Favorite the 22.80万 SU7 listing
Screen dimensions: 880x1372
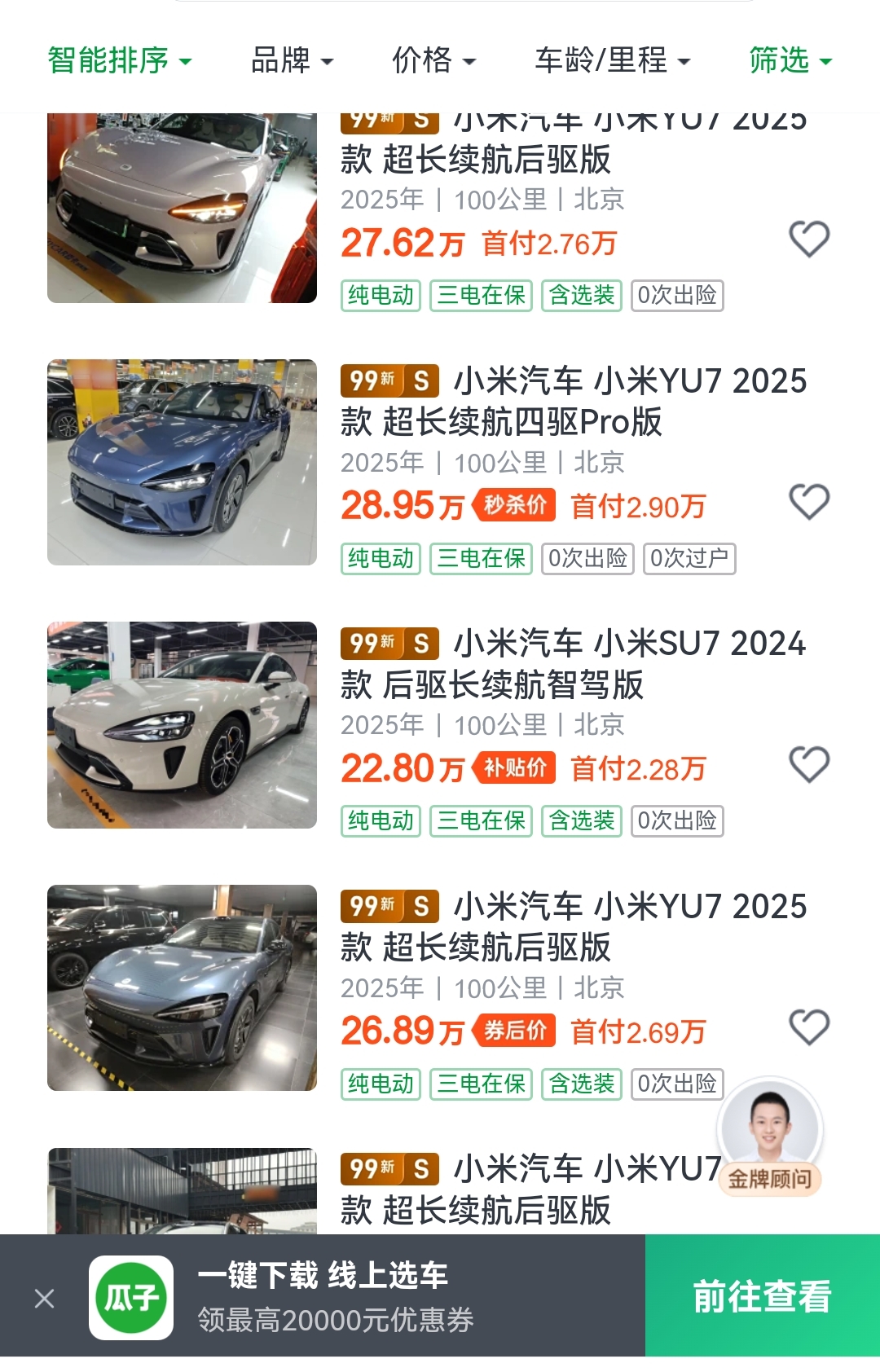(809, 764)
